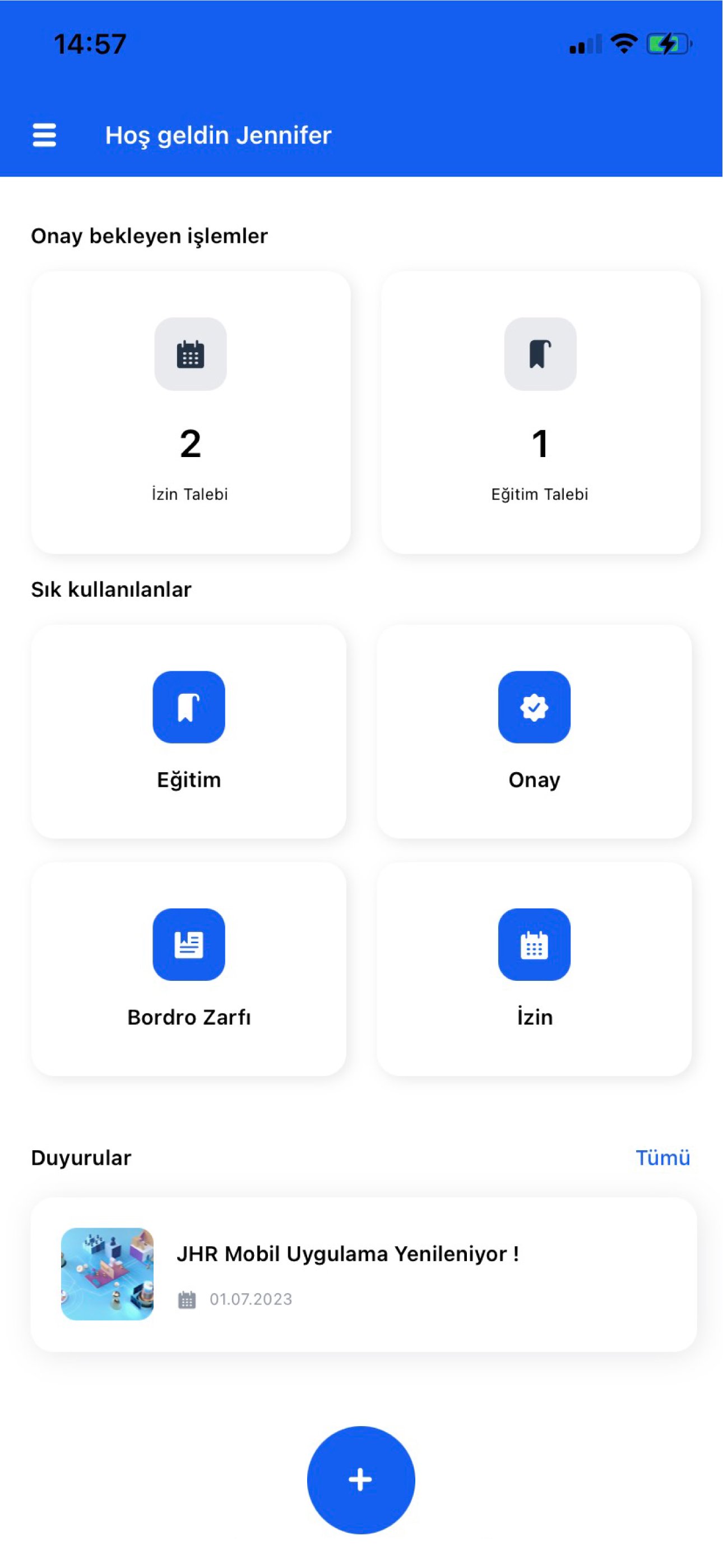The height and width of the screenshot is (1568, 723).
Task: Open the Onay shortcut
Action: coord(534,731)
